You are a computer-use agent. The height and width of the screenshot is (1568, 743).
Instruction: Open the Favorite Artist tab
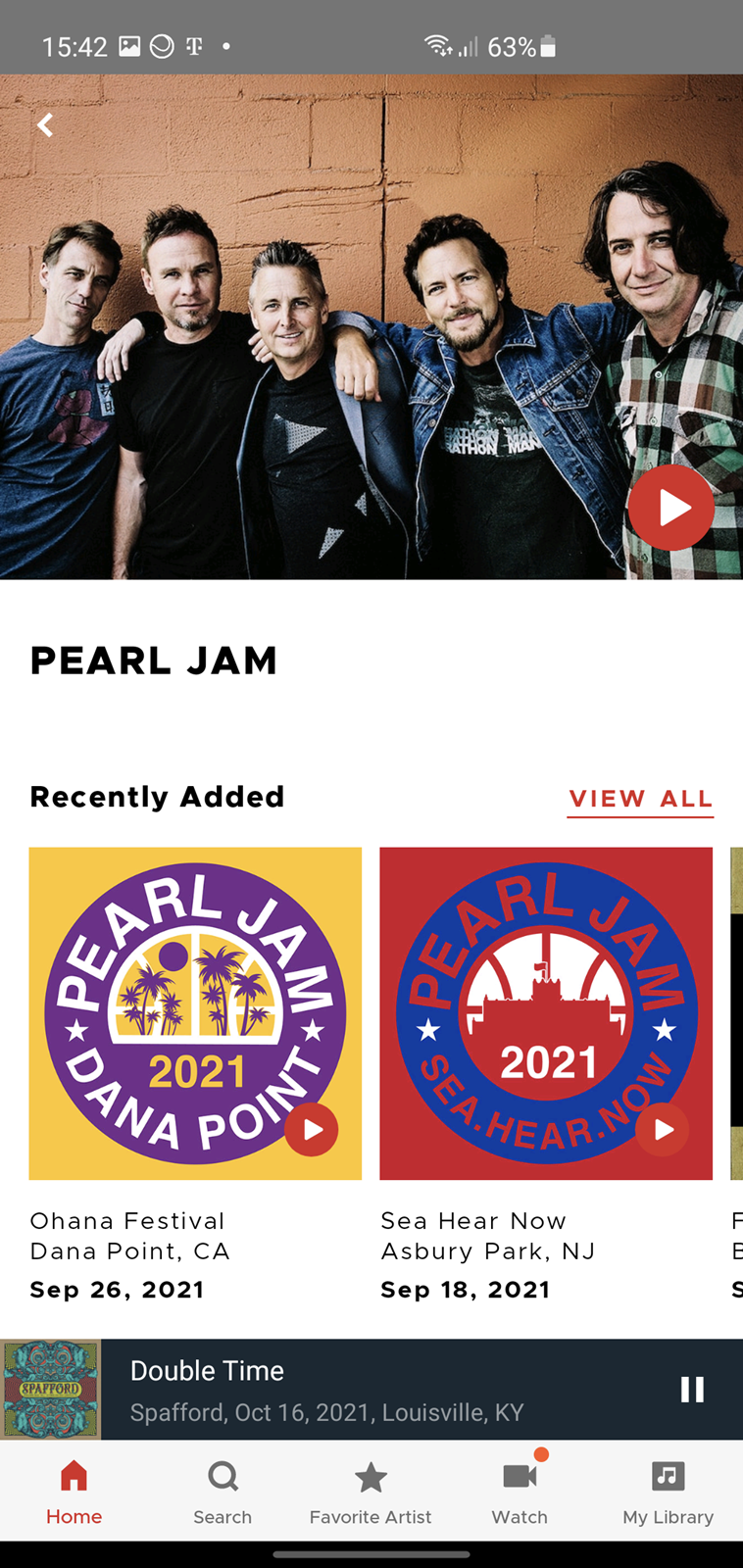pos(371,1493)
